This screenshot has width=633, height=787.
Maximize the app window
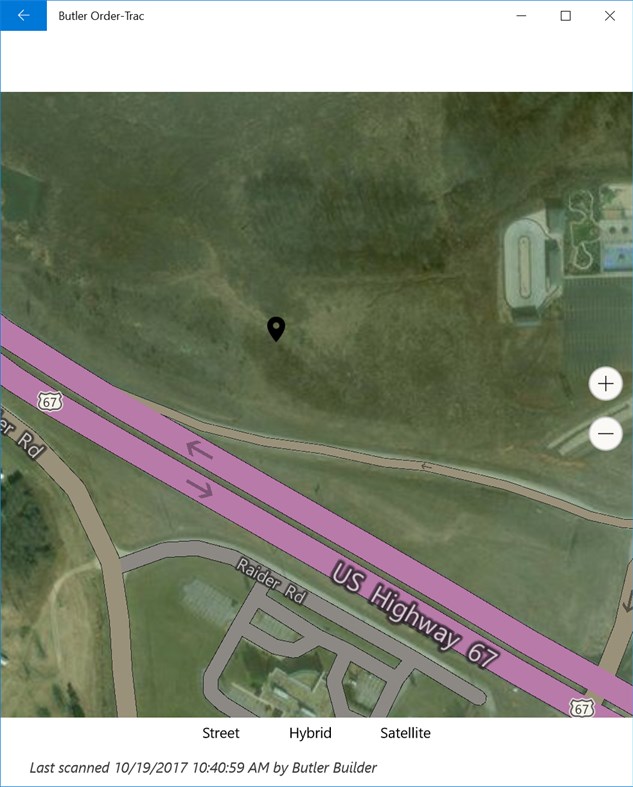pyautogui.click(x=565, y=16)
